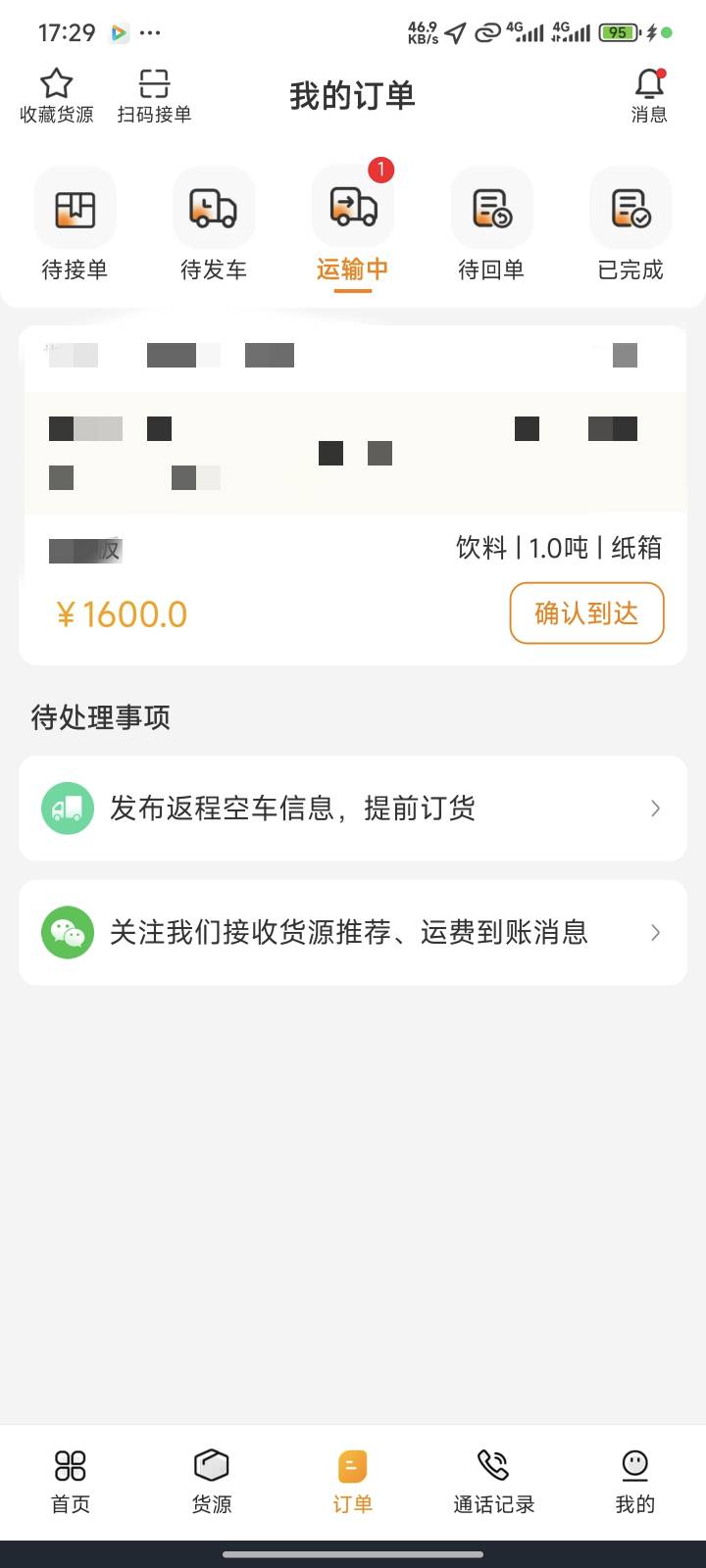This screenshot has height=1568, width=706.
Task: Go to 首页 home tab
Action: coord(71,1482)
